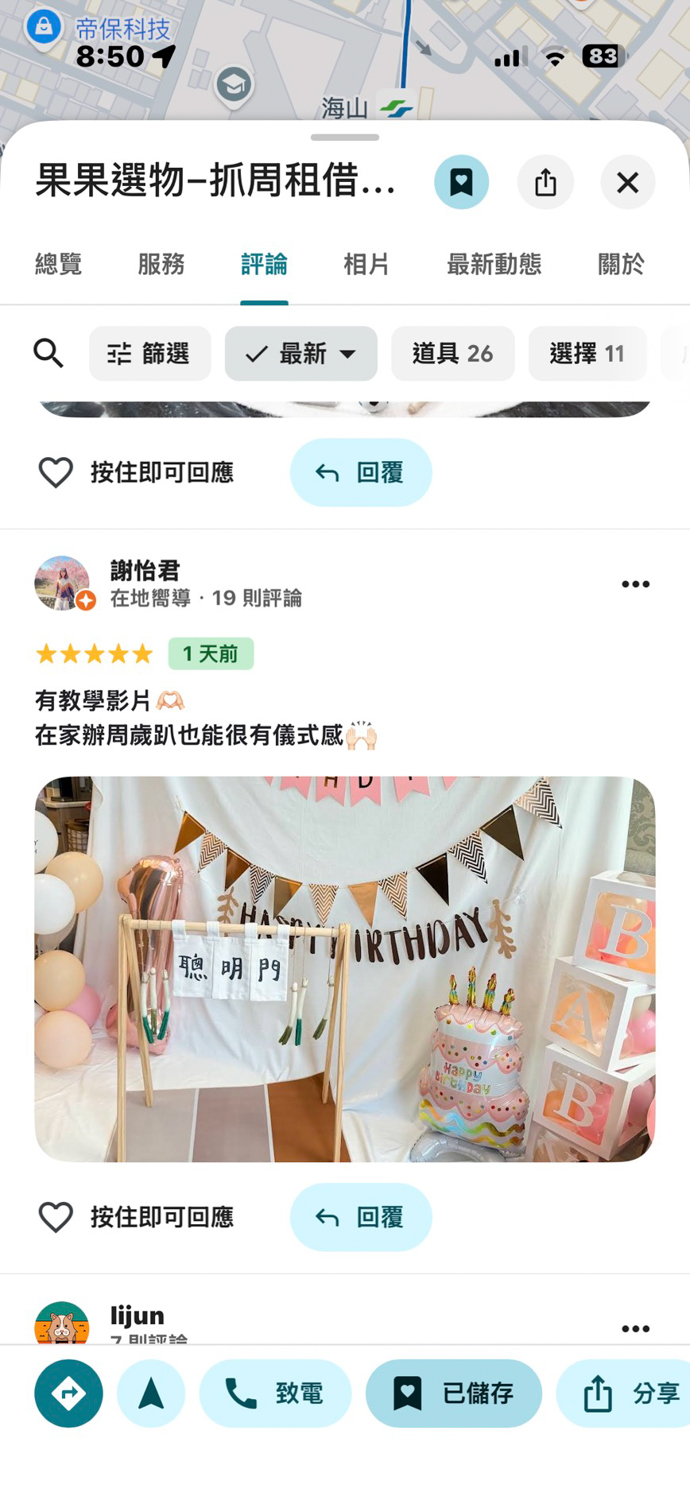
Task: Reply to 謝怡君's review
Action: 361,1217
